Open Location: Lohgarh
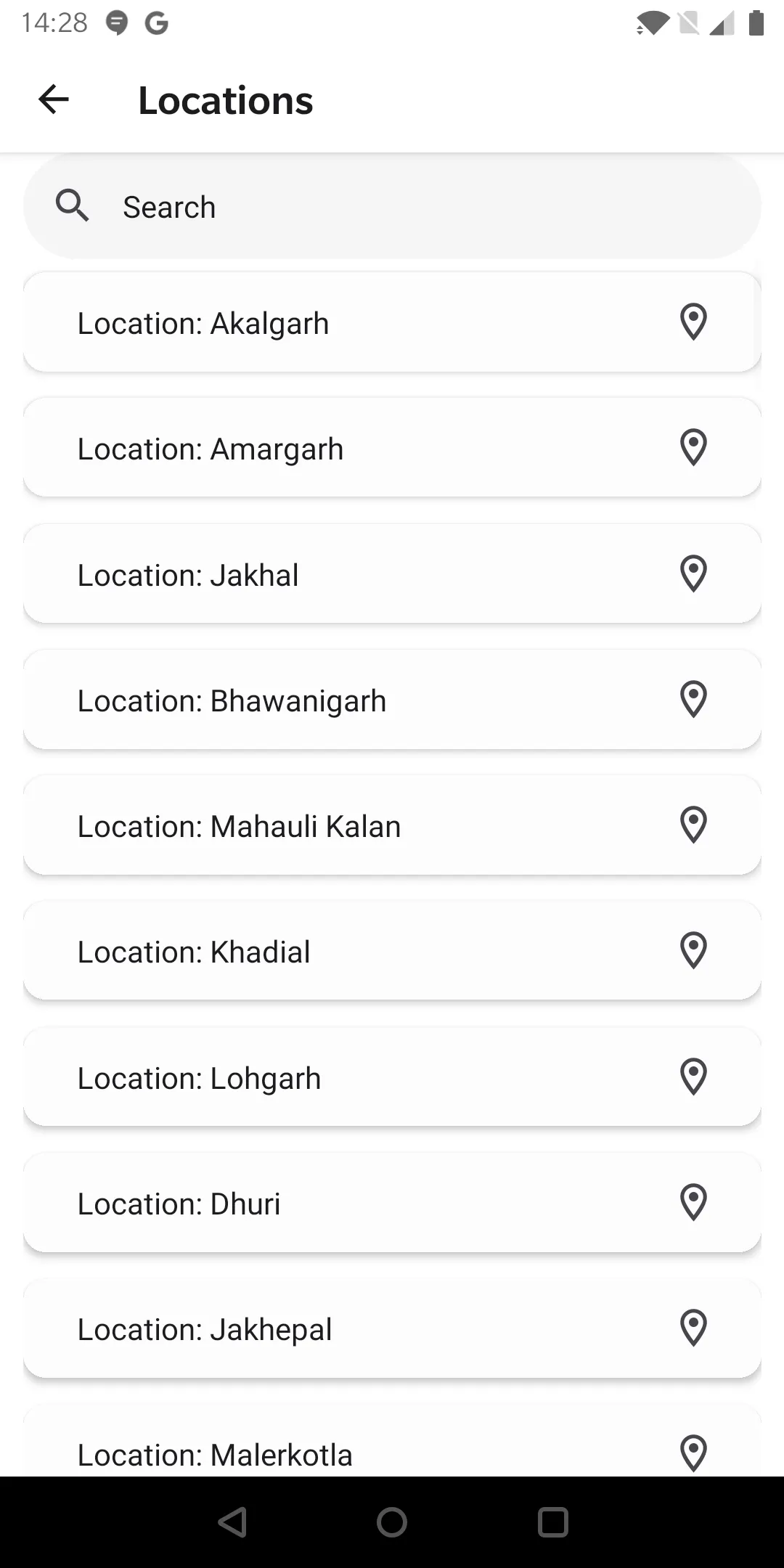 pyautogui.click(x=392, y=1077)
